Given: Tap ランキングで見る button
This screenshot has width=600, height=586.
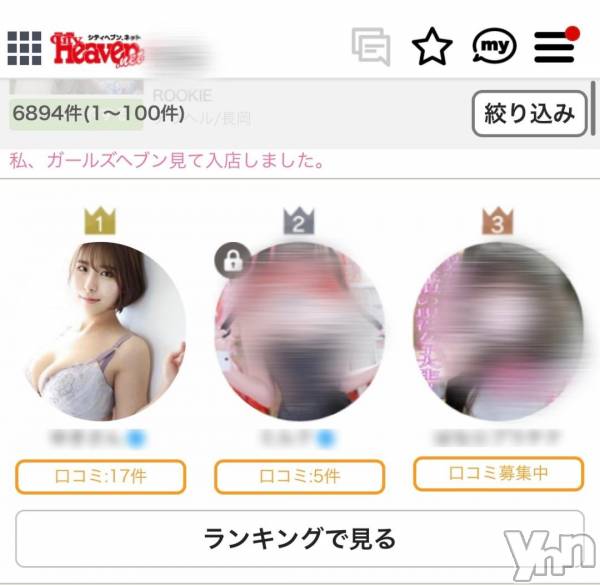Looking at the screenshot, I should pyautogui.click(x=300, y=539).
